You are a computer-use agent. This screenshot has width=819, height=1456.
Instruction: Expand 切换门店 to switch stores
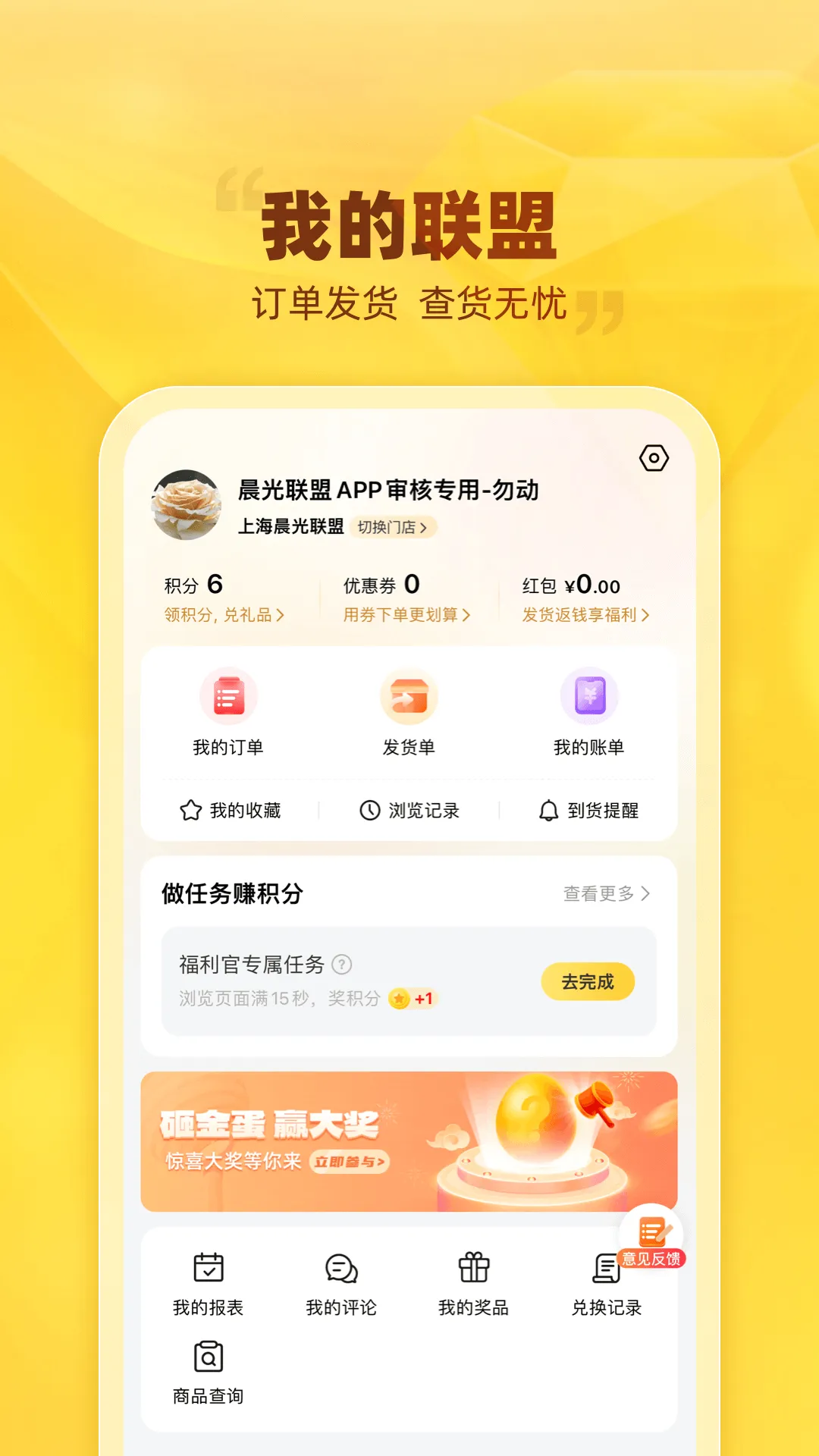click(393, 528)
